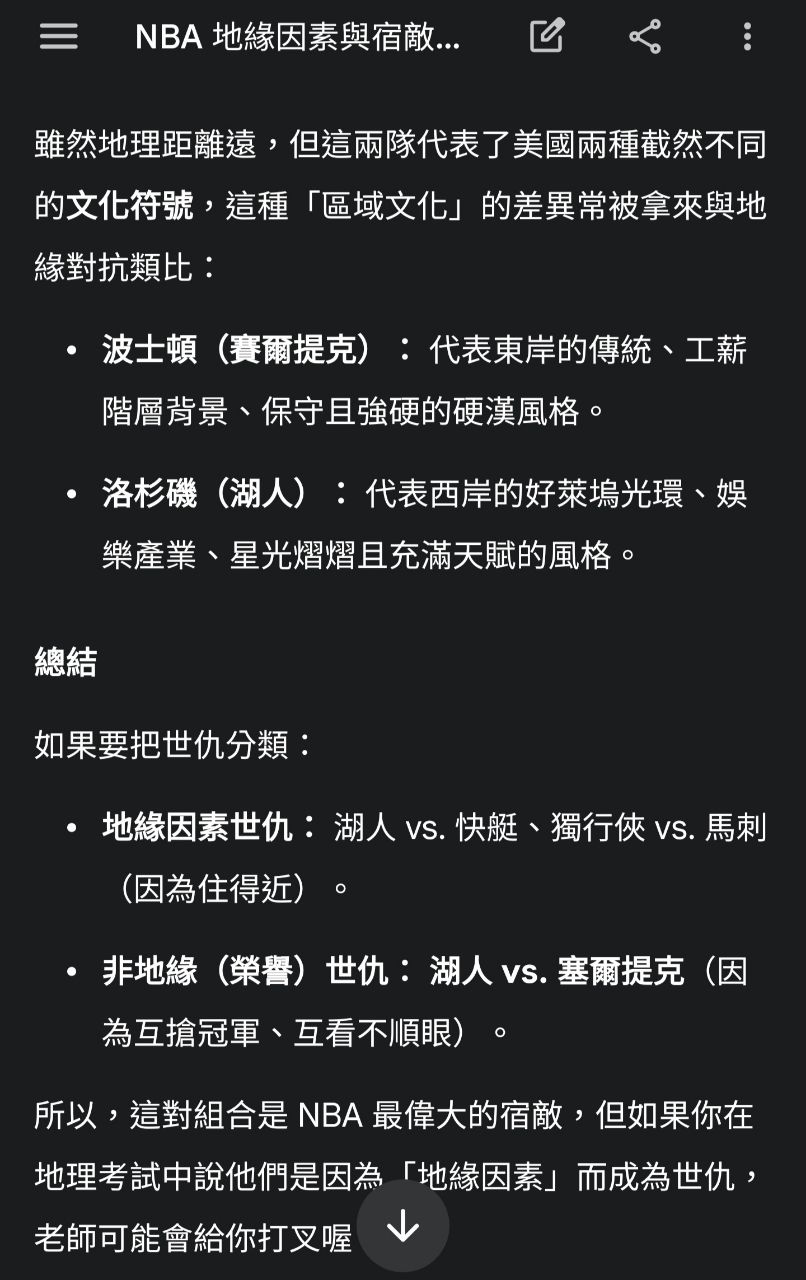Open the overflow menu for more options
Image resolution: width=806 pixels, height=1280 pixels.
pos(746,37)
